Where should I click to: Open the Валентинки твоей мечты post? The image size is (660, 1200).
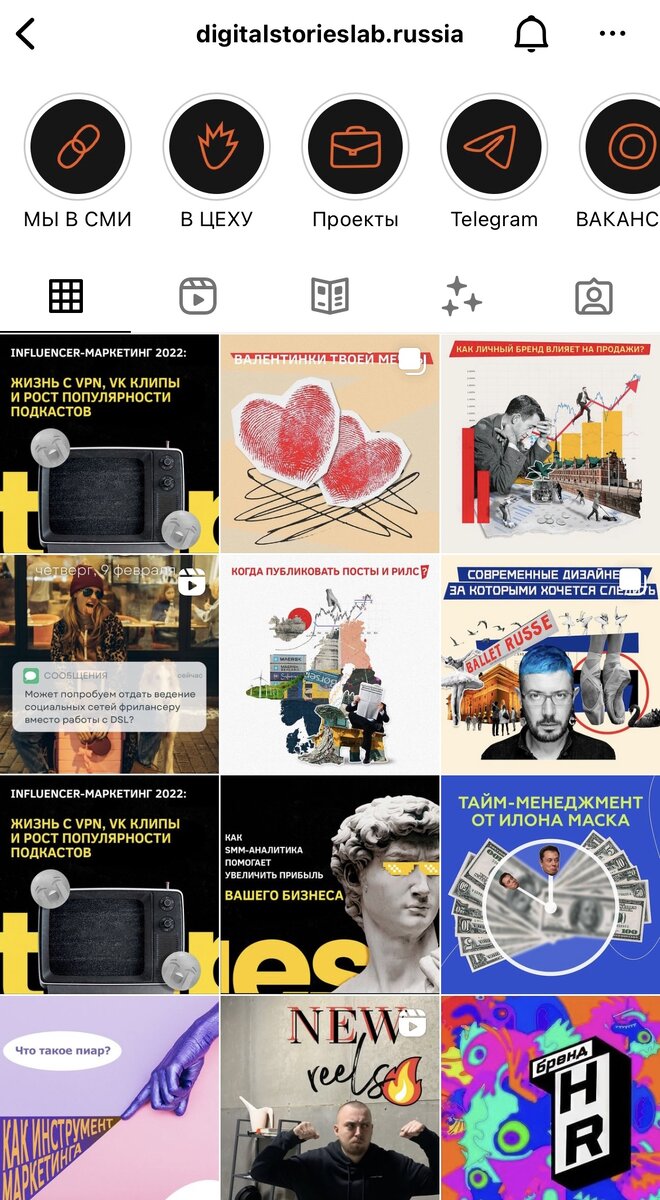pos(330,443)
